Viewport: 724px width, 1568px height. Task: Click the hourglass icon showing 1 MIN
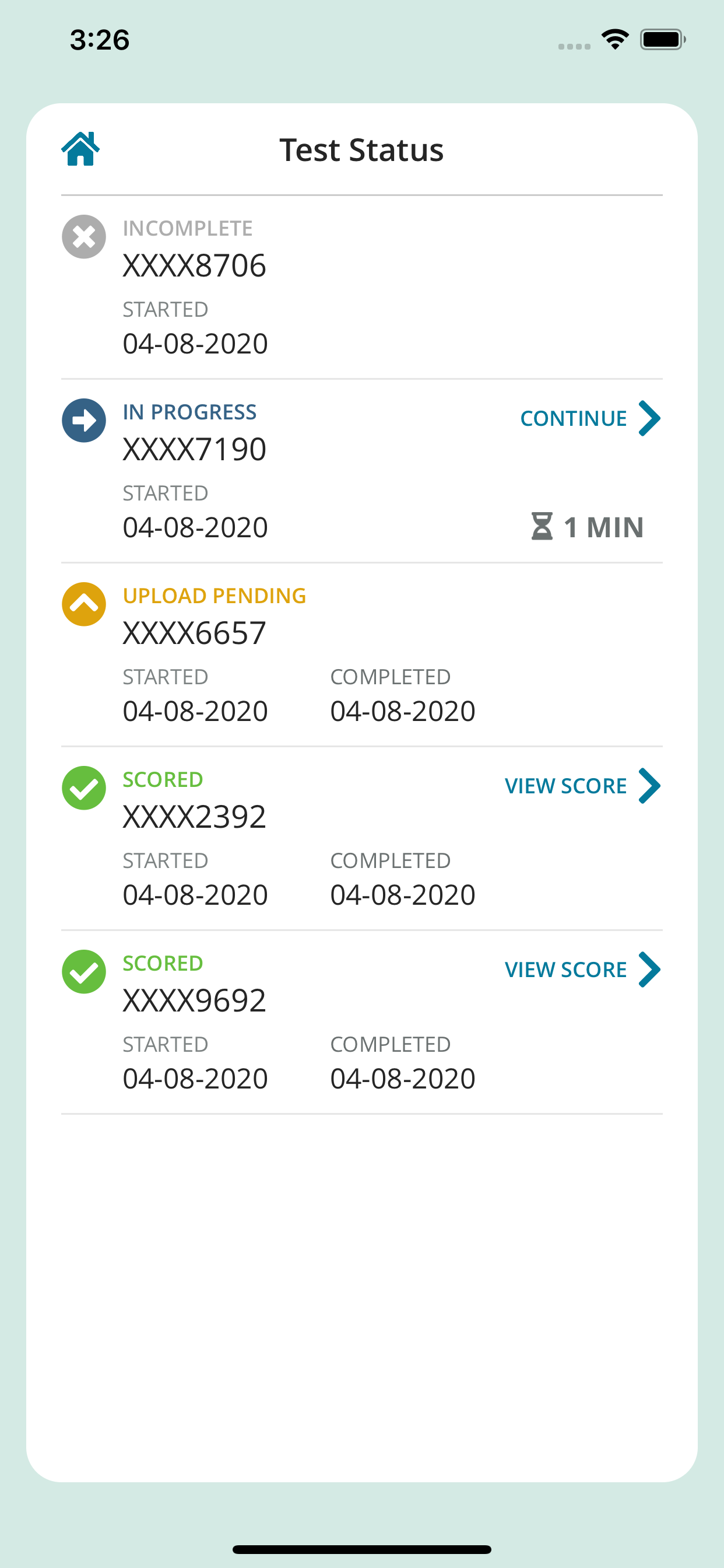(542, 527)
